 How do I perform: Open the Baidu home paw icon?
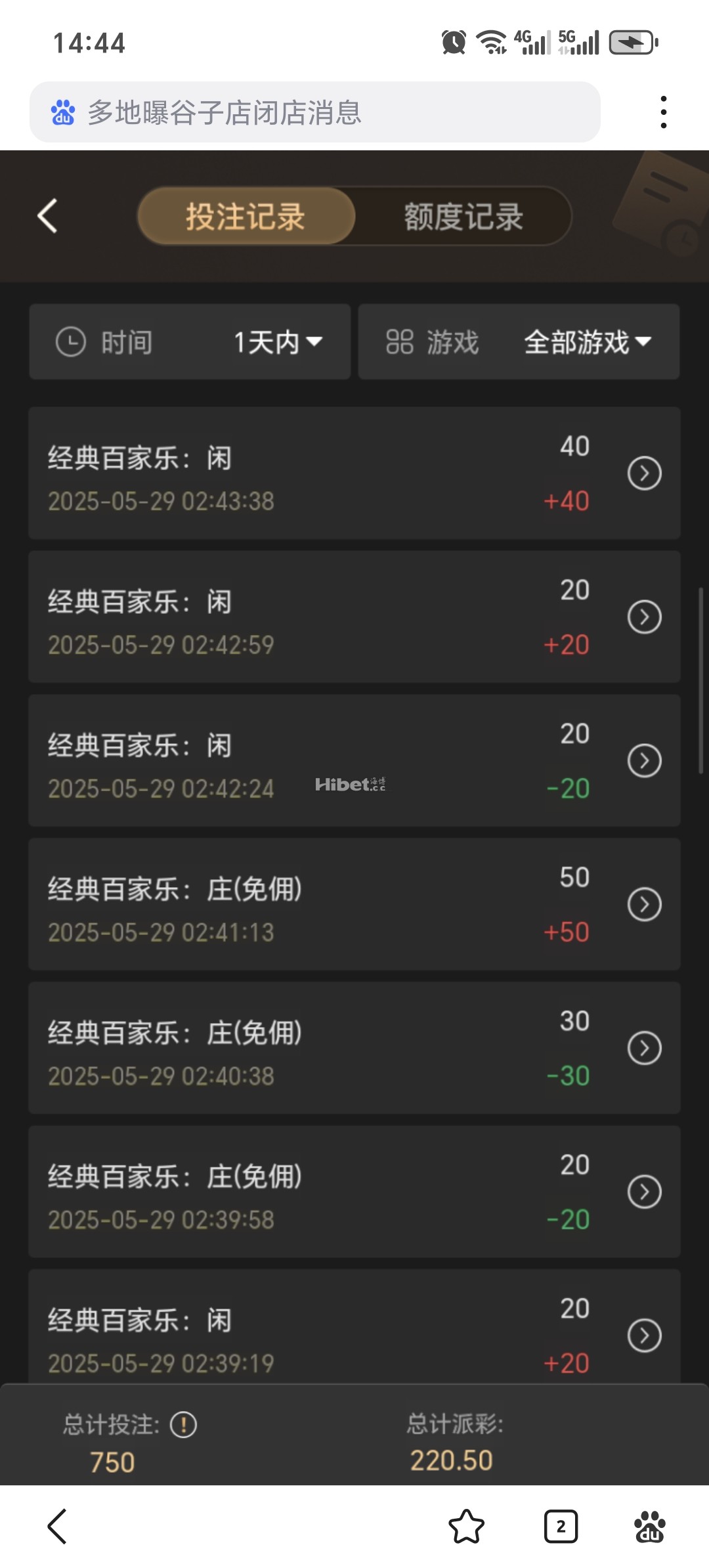pyautogui.click(x=649, y=1527)
